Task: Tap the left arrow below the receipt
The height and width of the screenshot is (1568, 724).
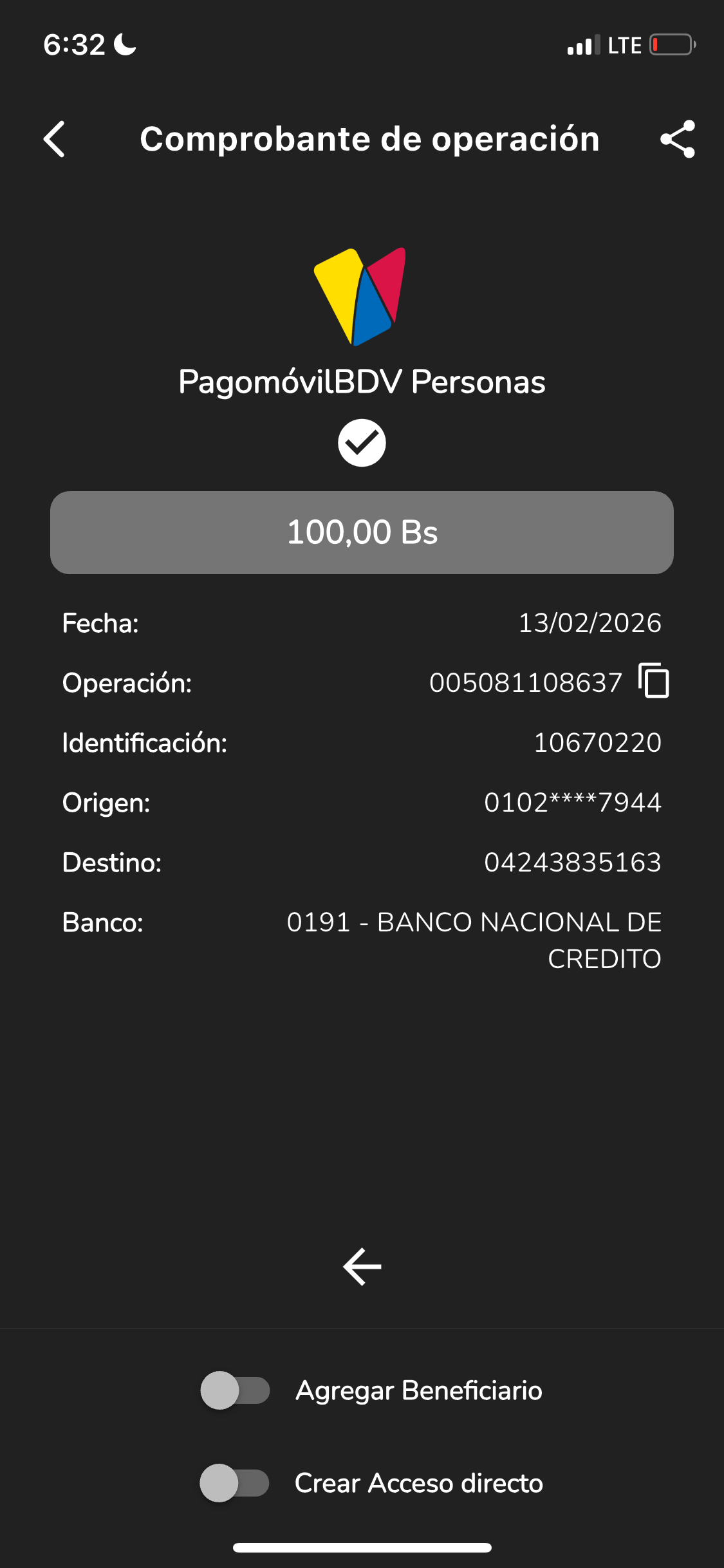Action: pos(362,1266)
